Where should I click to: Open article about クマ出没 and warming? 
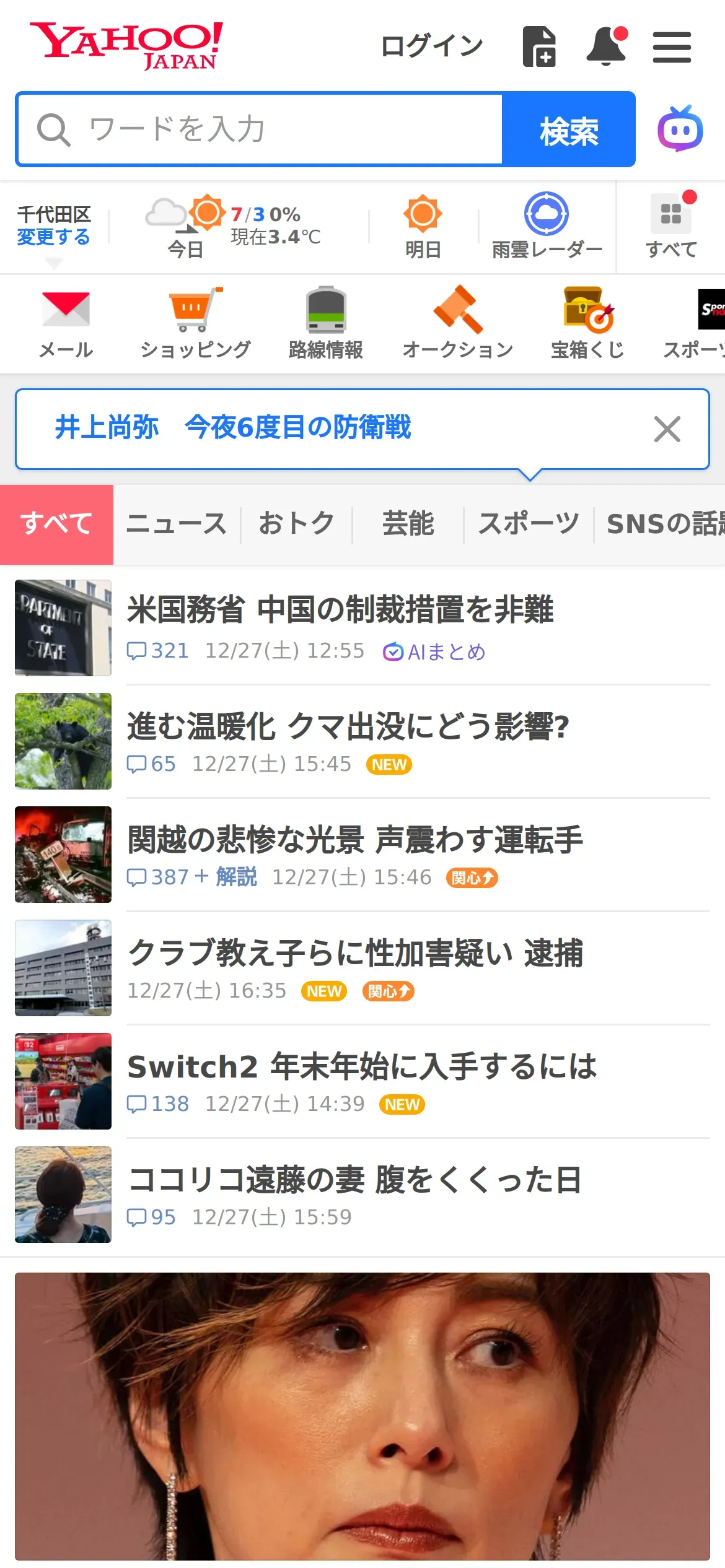pos(348,726)
